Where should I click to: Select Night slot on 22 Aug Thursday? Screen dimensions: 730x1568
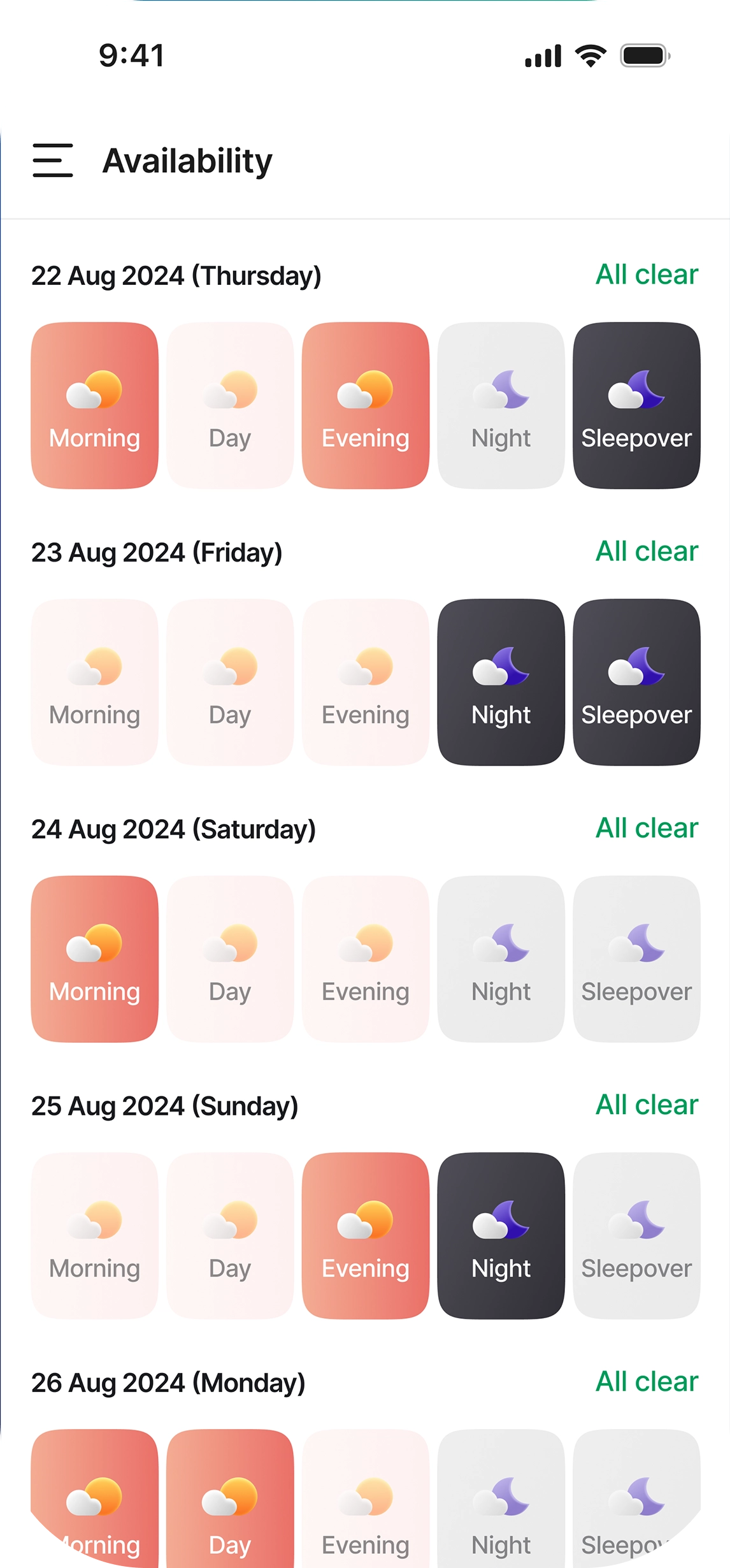coord(501,405)
